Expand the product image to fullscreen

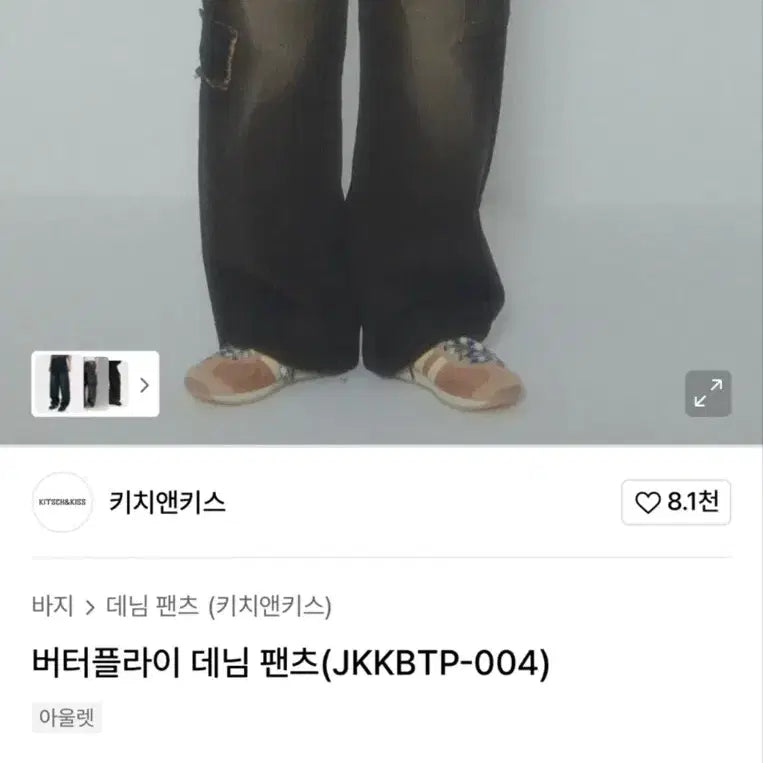707,394
